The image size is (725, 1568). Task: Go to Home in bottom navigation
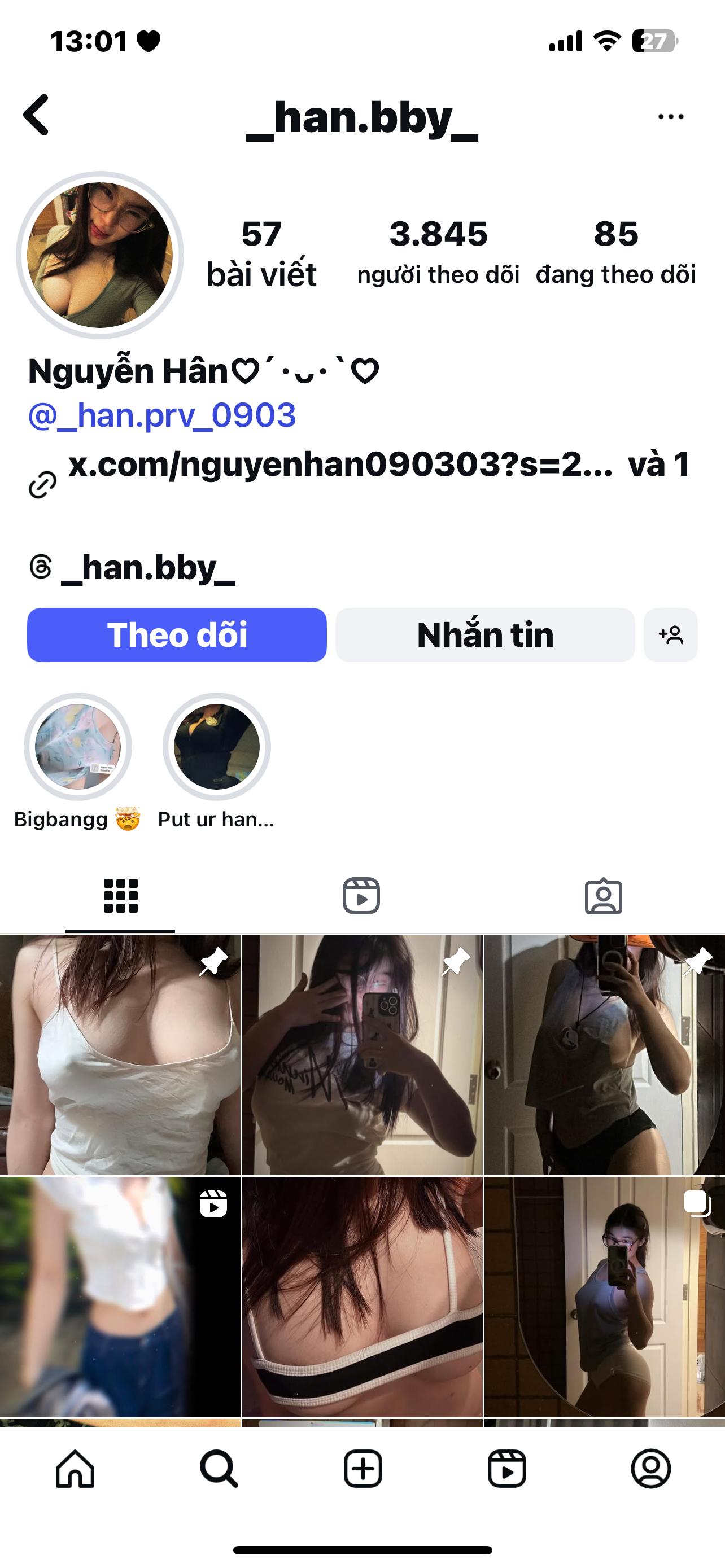pyautogui.click(x=75, y=1469)
